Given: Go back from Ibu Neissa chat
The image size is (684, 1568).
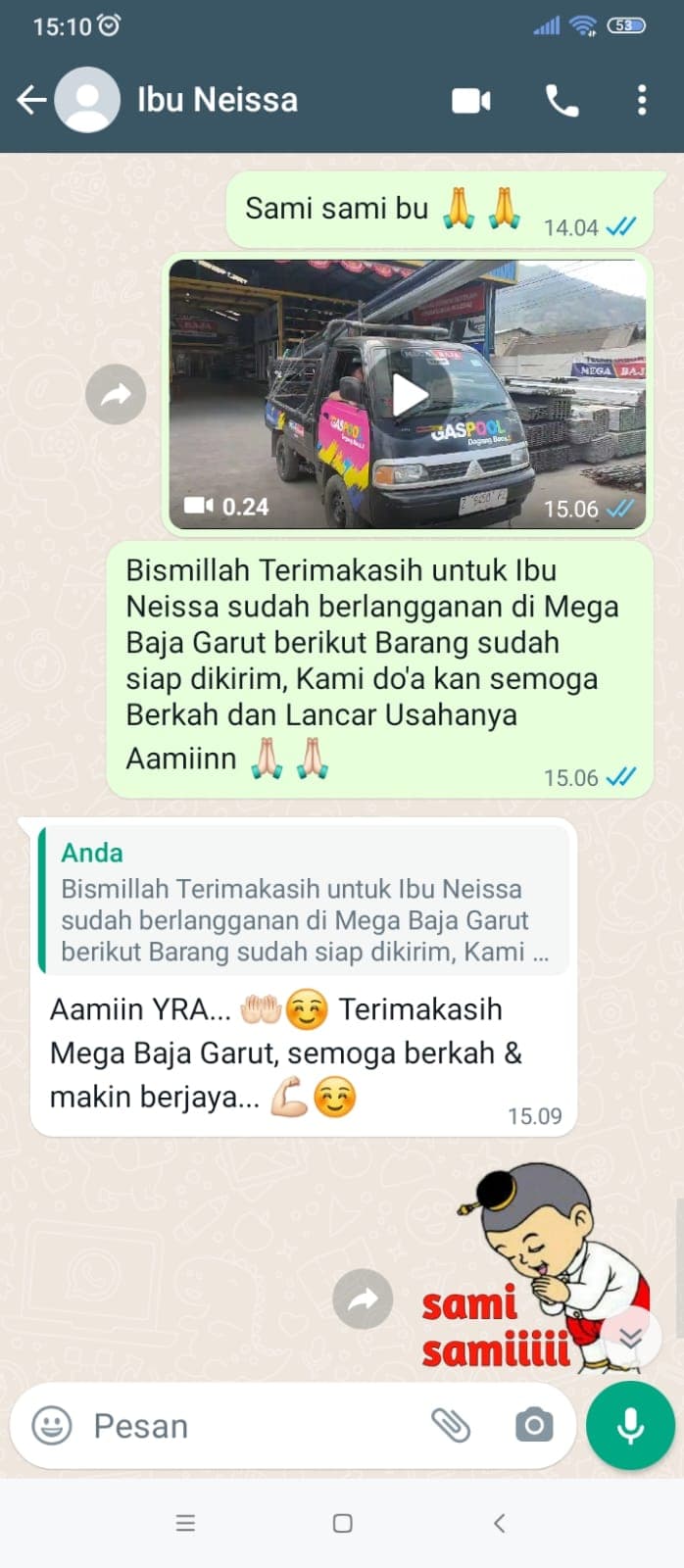Looking at the screenshot, I should 31,100.
